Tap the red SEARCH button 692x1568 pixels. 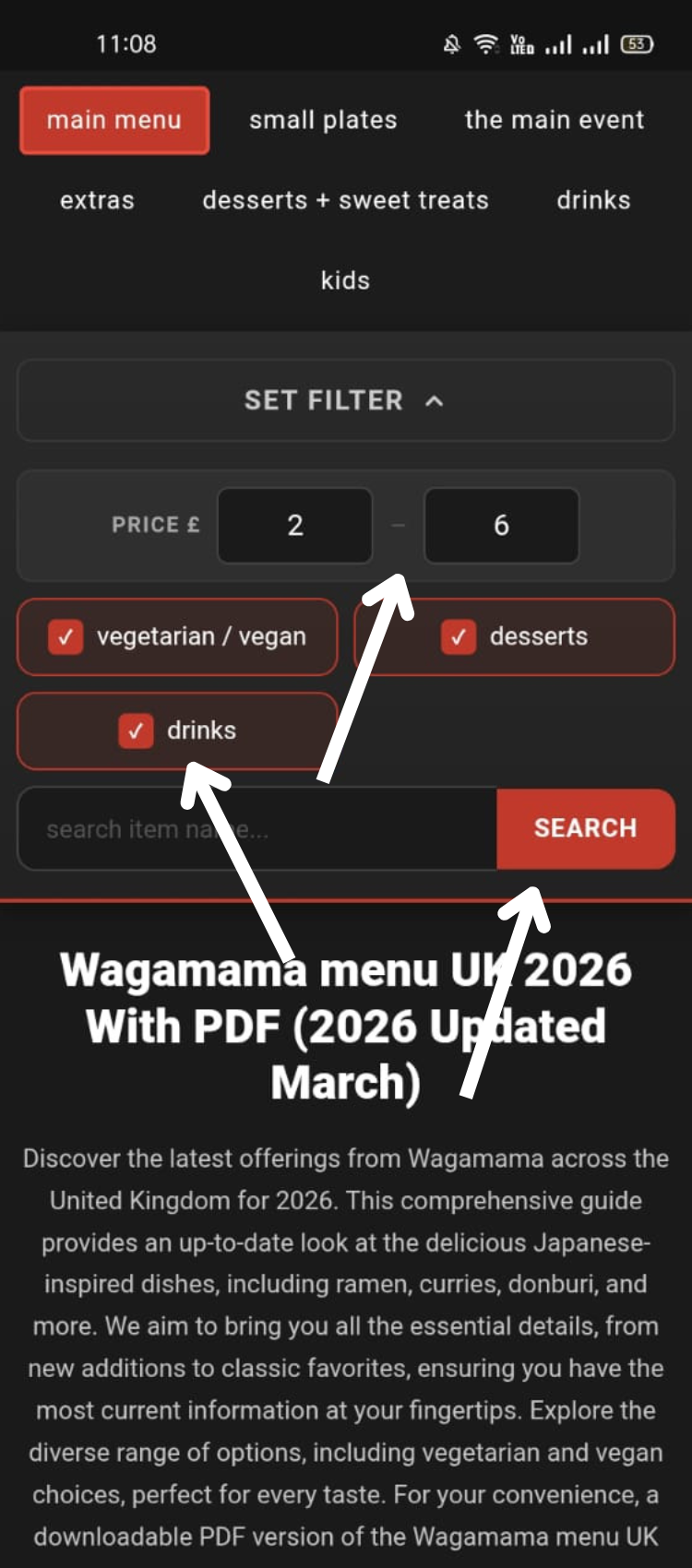point(585,828)
